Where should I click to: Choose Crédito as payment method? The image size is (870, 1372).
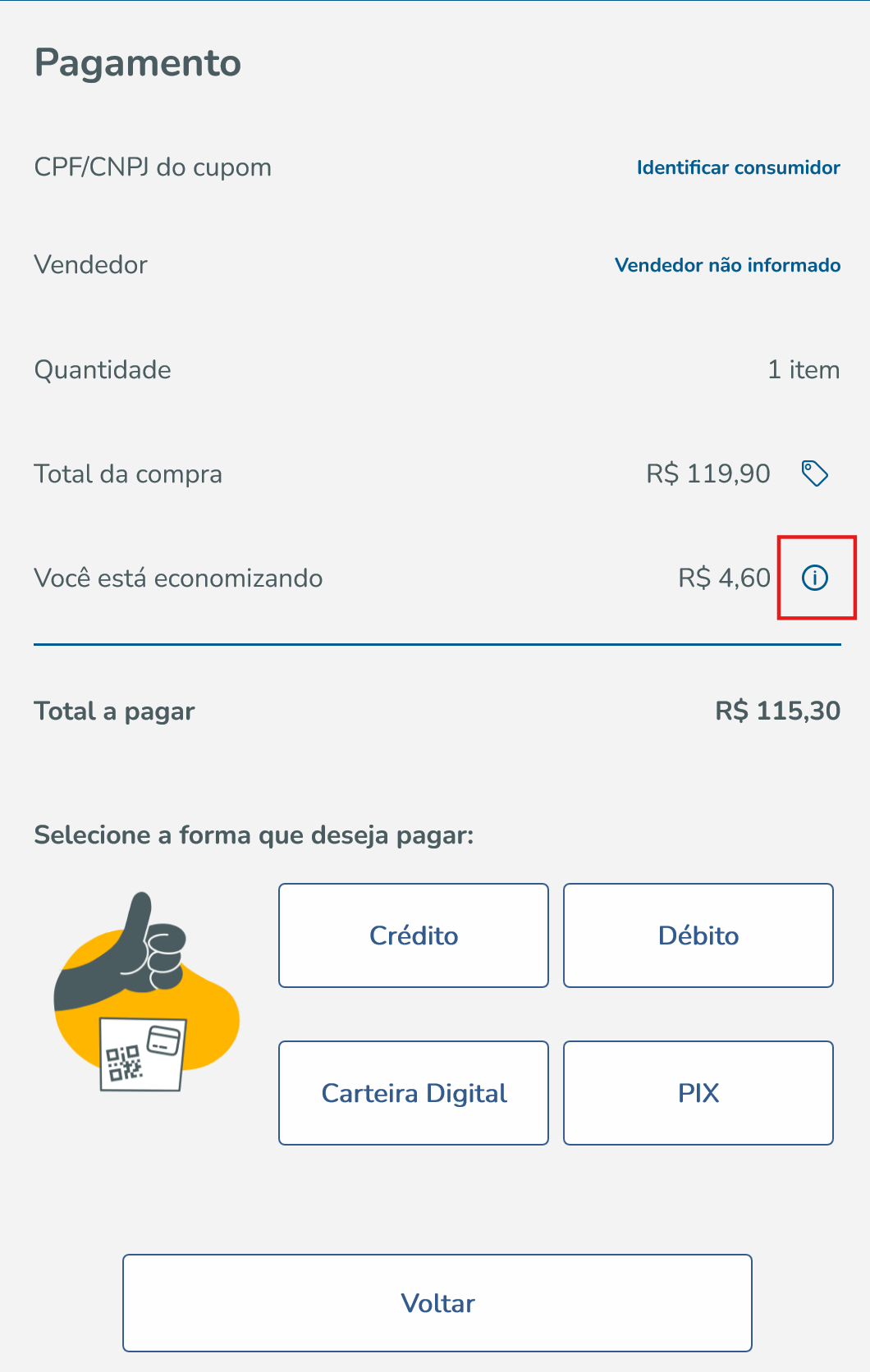(414, 935)
